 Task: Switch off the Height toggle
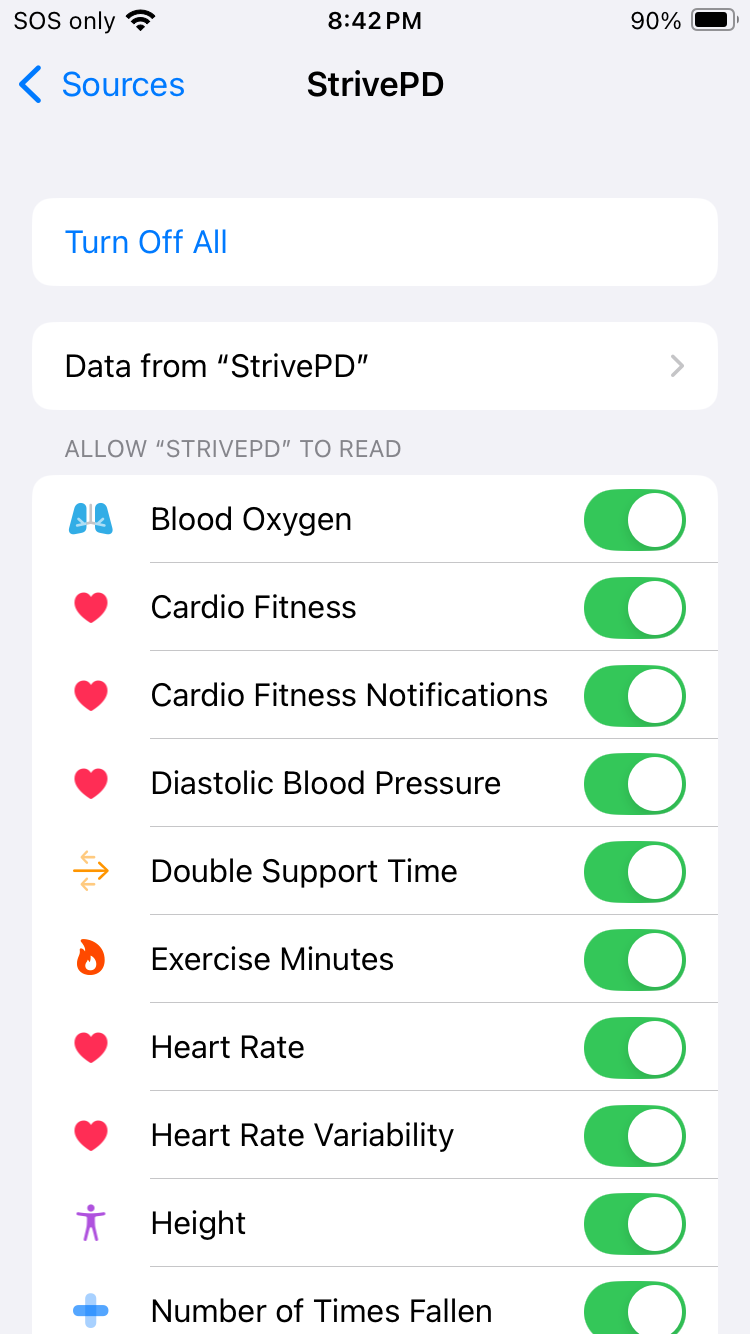click(634, 1224)
